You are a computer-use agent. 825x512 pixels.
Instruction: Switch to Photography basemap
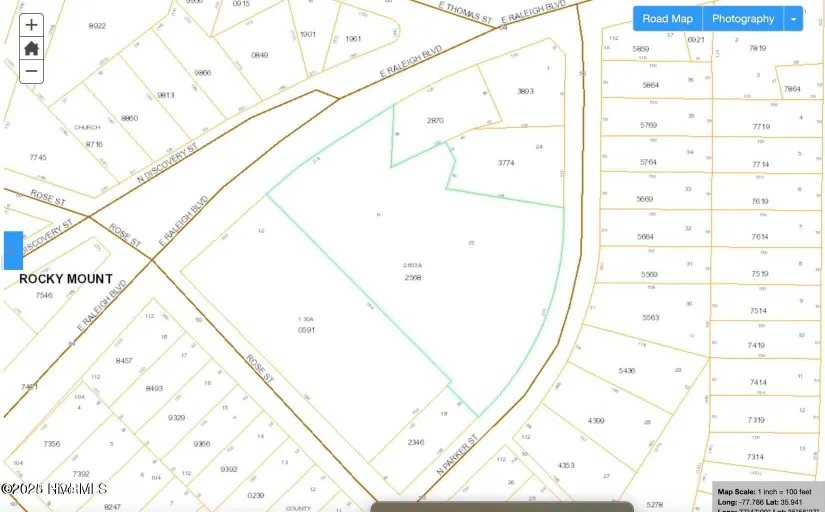click(742, 19)
